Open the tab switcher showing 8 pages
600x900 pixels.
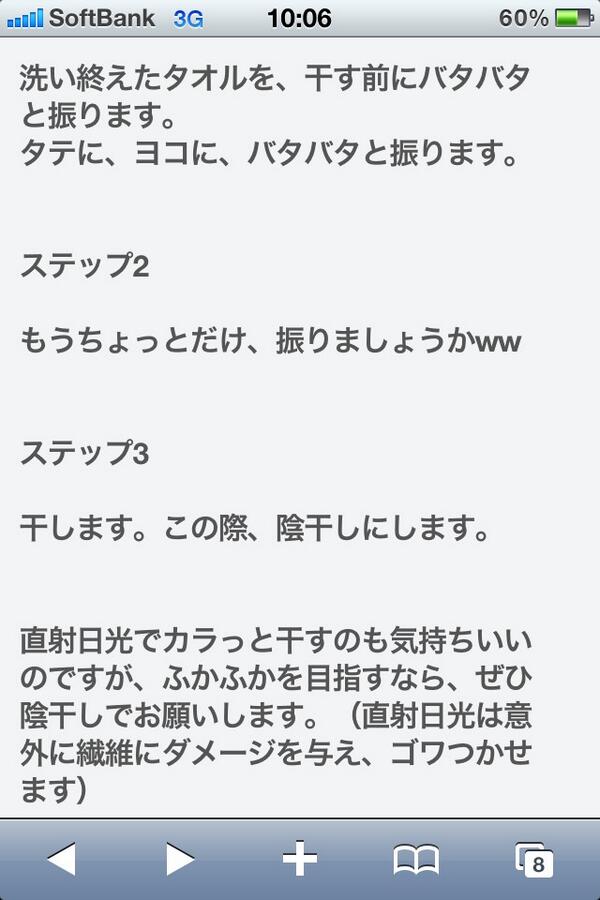pos(534,859)
